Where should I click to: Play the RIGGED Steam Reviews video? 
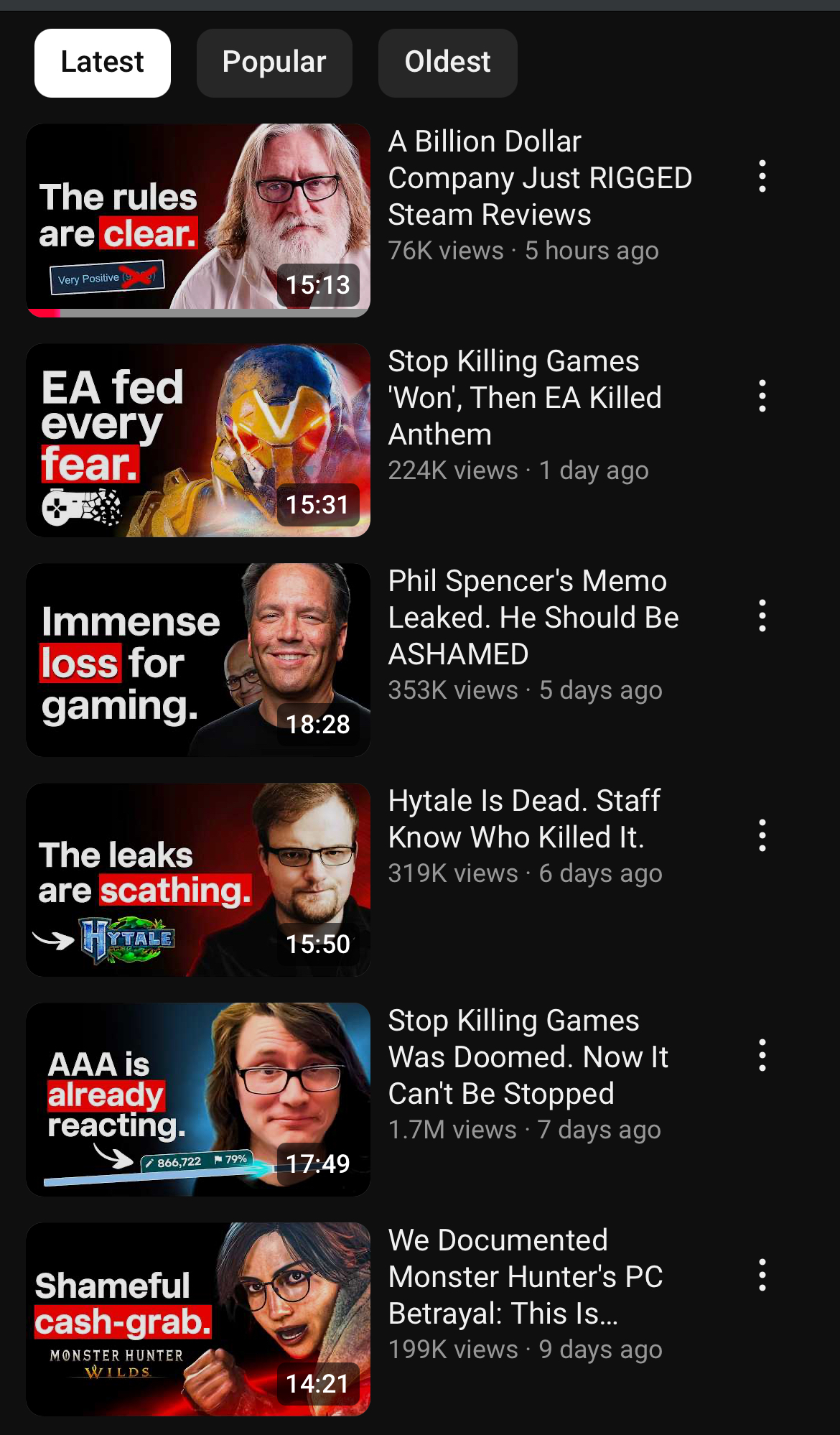point(198,220)
